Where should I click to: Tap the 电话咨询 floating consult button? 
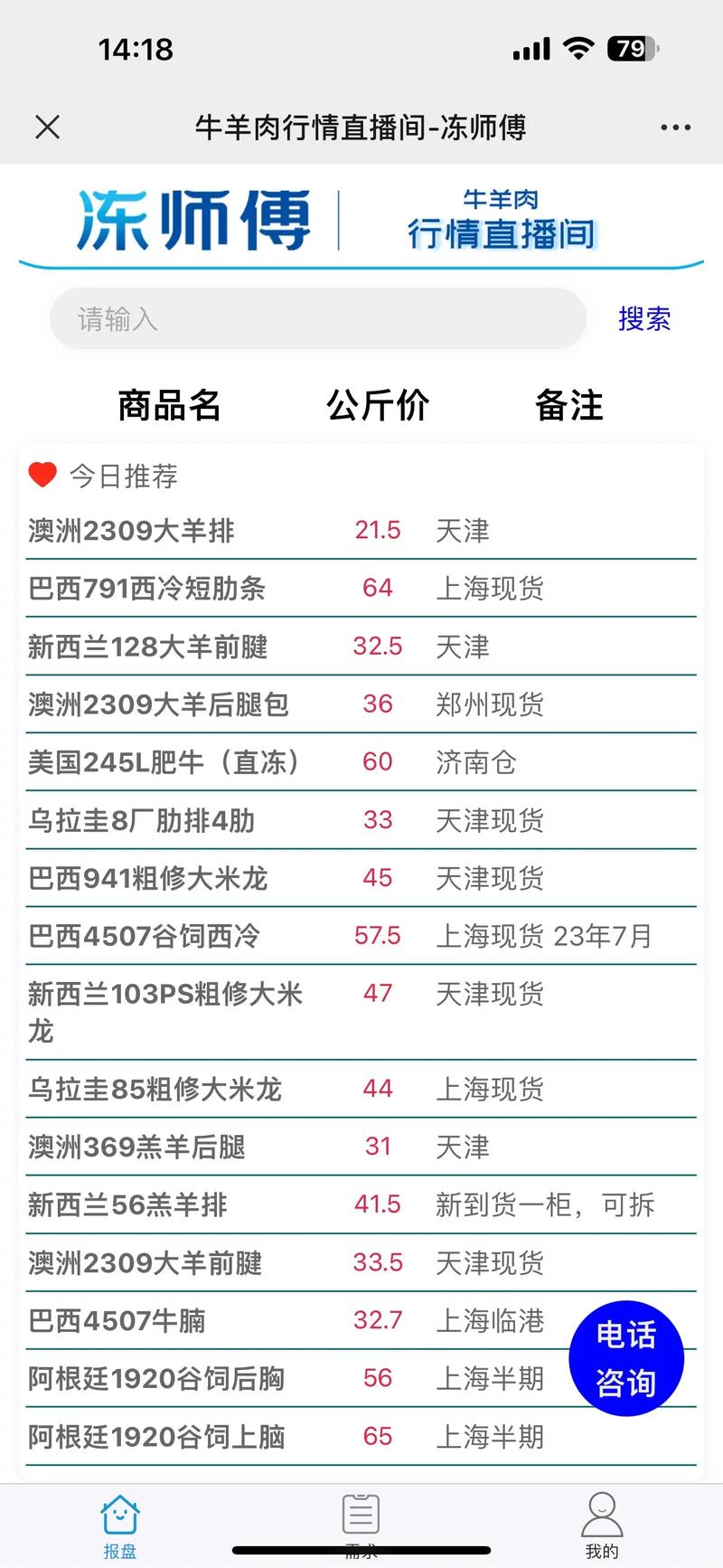tap(627, 1356)
